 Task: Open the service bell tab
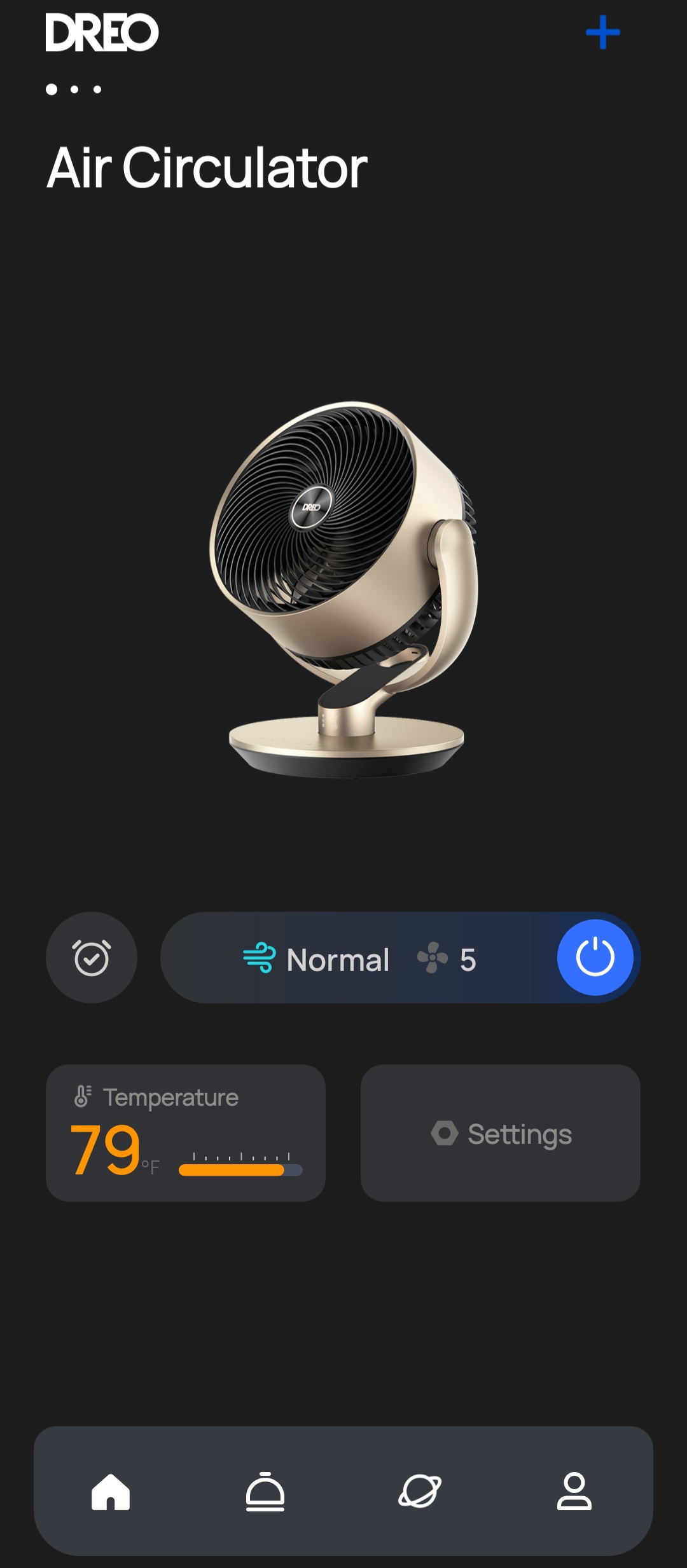[x=265, y=1492]
